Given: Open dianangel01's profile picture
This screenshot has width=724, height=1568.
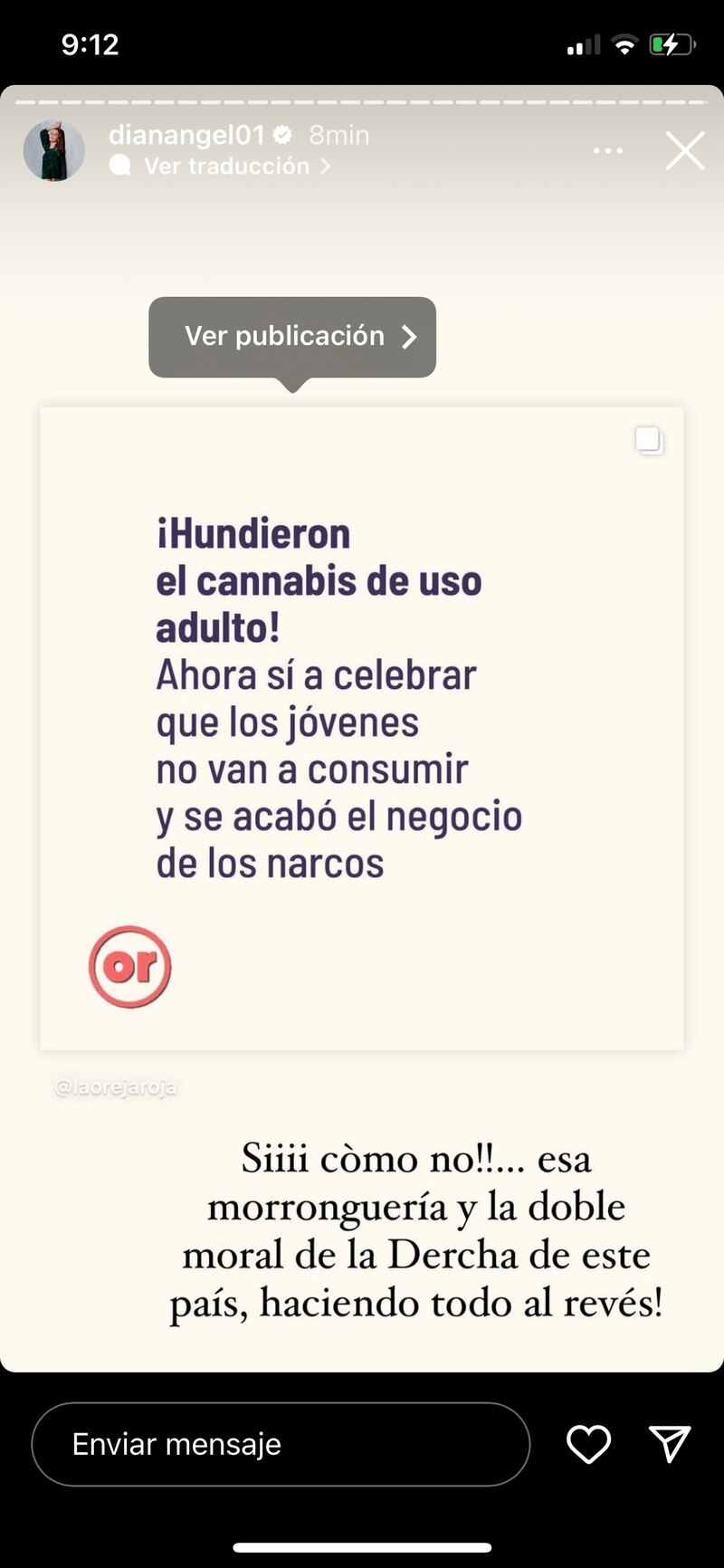Looking at the screenshot, I should 53,150.
